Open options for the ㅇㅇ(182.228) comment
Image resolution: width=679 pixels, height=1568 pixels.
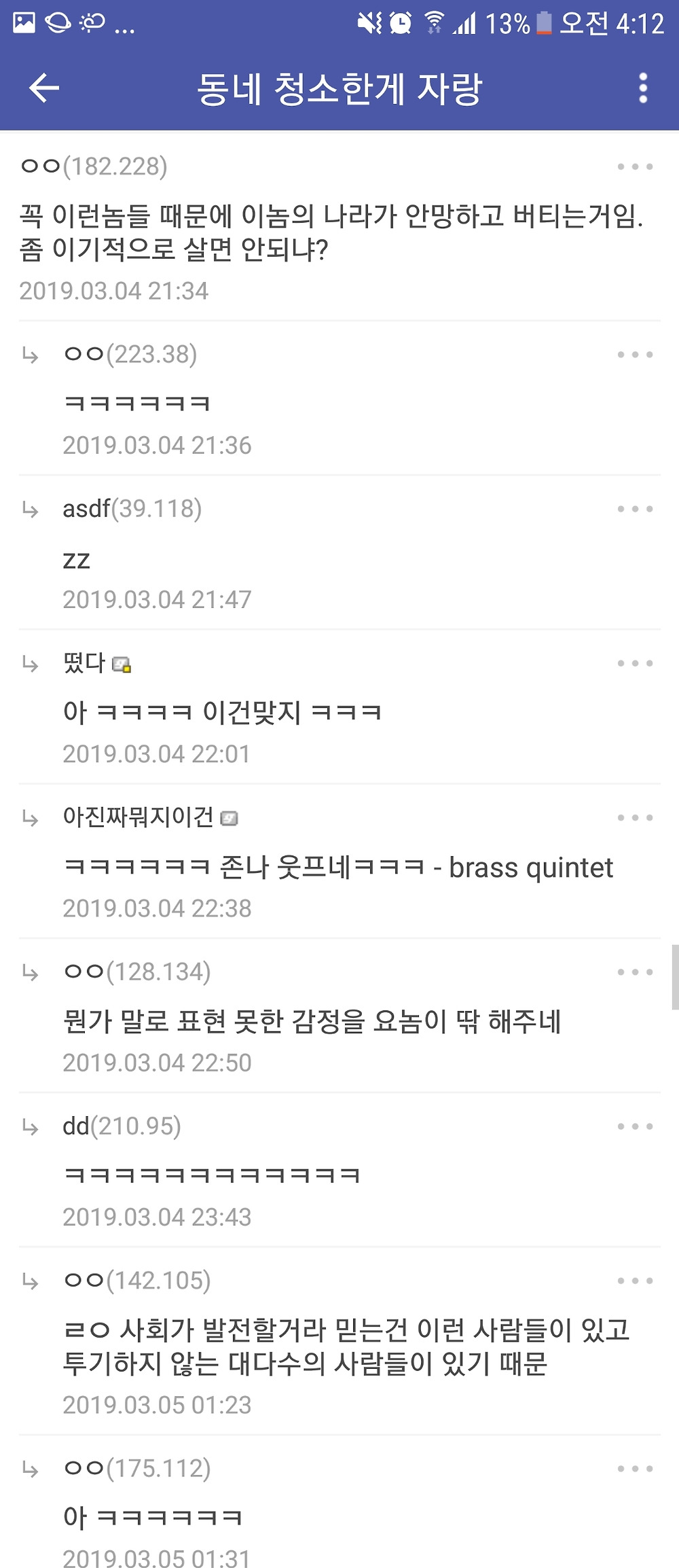pyautogui.click(x=635, y=166)
